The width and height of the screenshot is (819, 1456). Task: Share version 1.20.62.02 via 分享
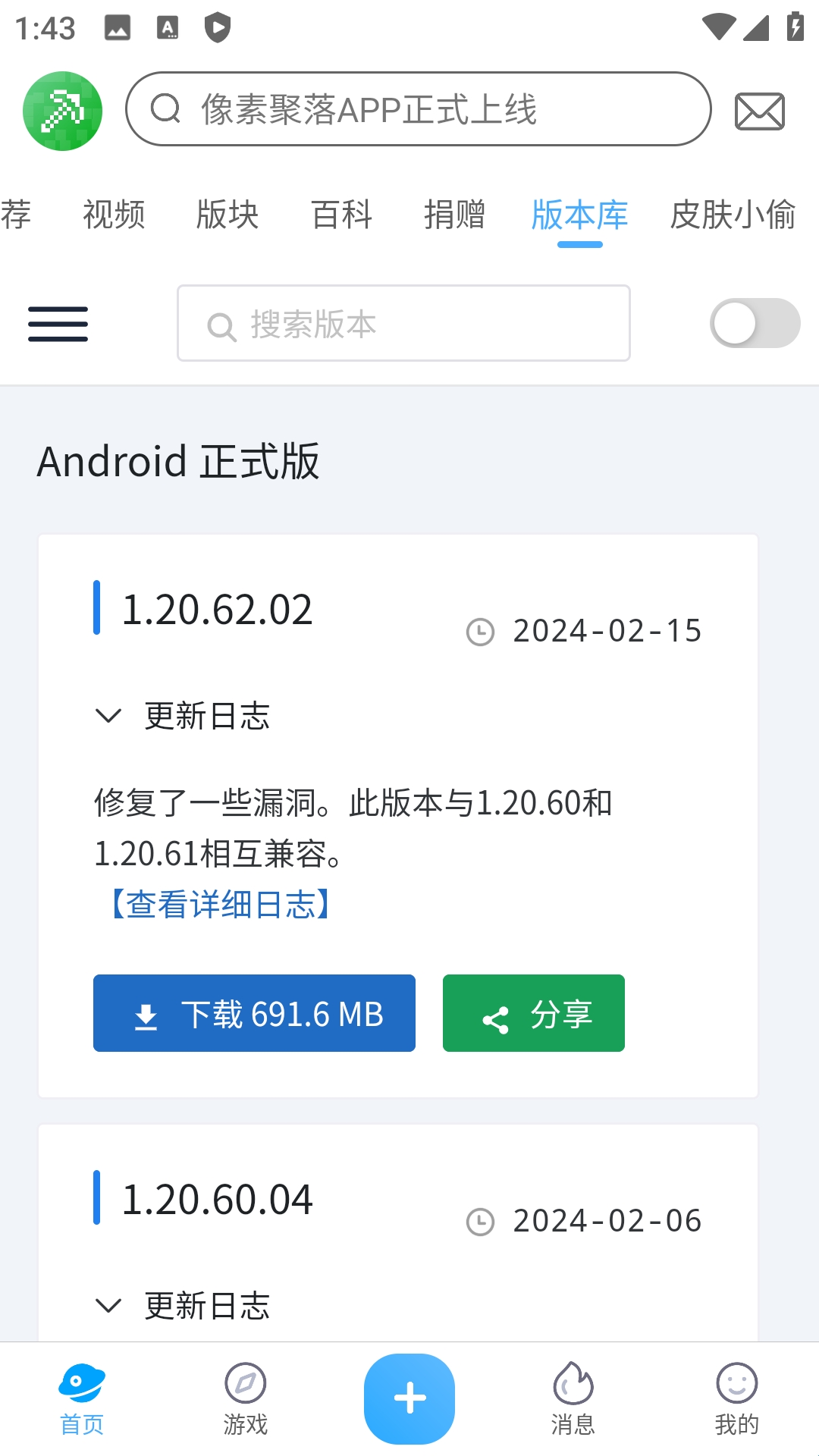(x=534, y=1013)
